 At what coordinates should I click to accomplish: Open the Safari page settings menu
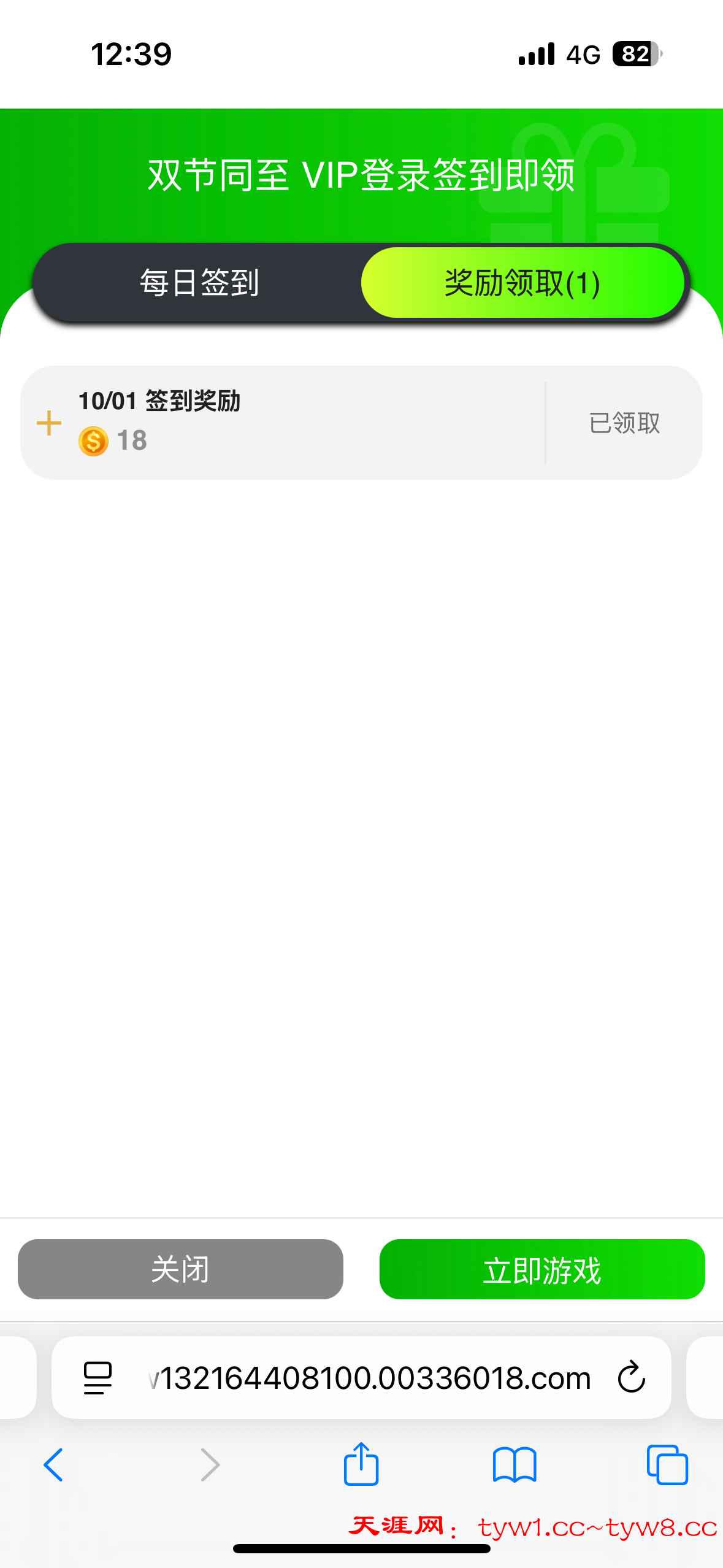[98, 1378]
